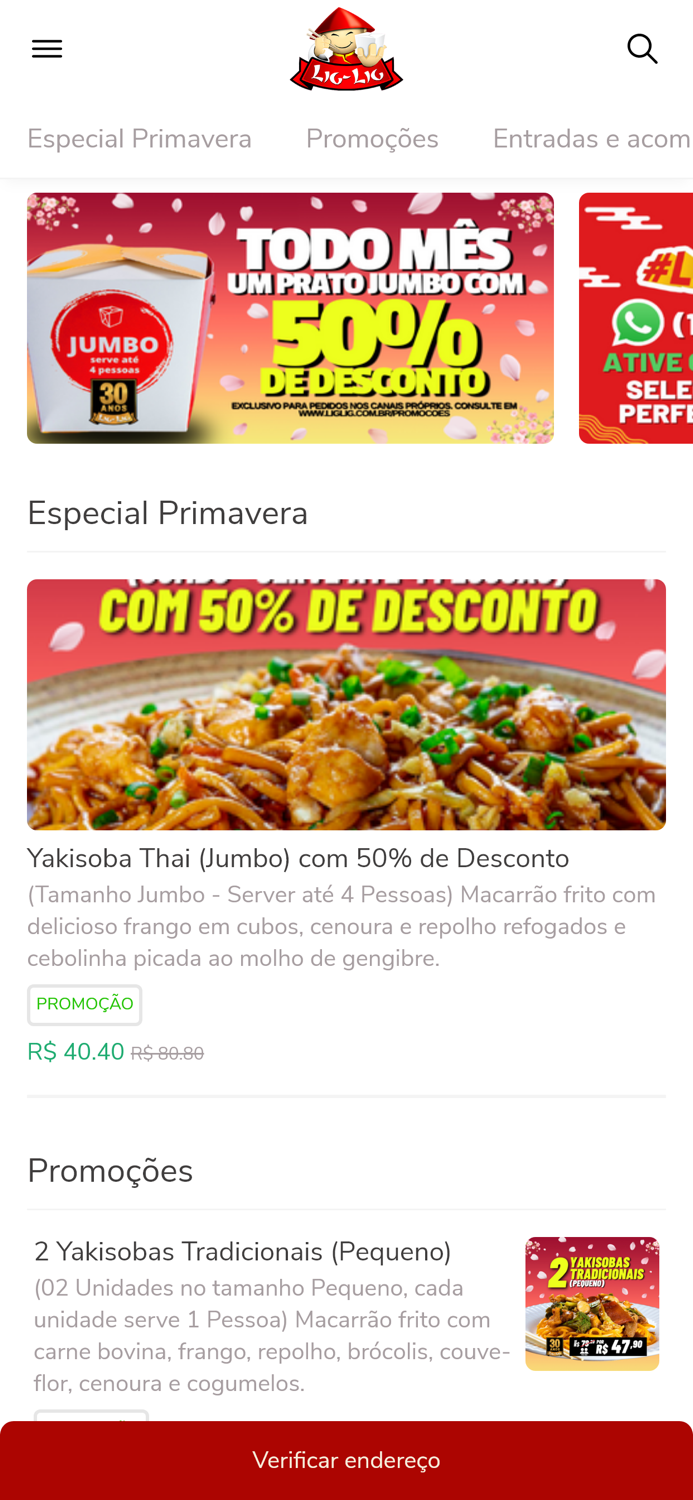
Task: Open Yakisoba Thai (Jumbo) com 50% de Desconto
Action: tap(298, 858)
